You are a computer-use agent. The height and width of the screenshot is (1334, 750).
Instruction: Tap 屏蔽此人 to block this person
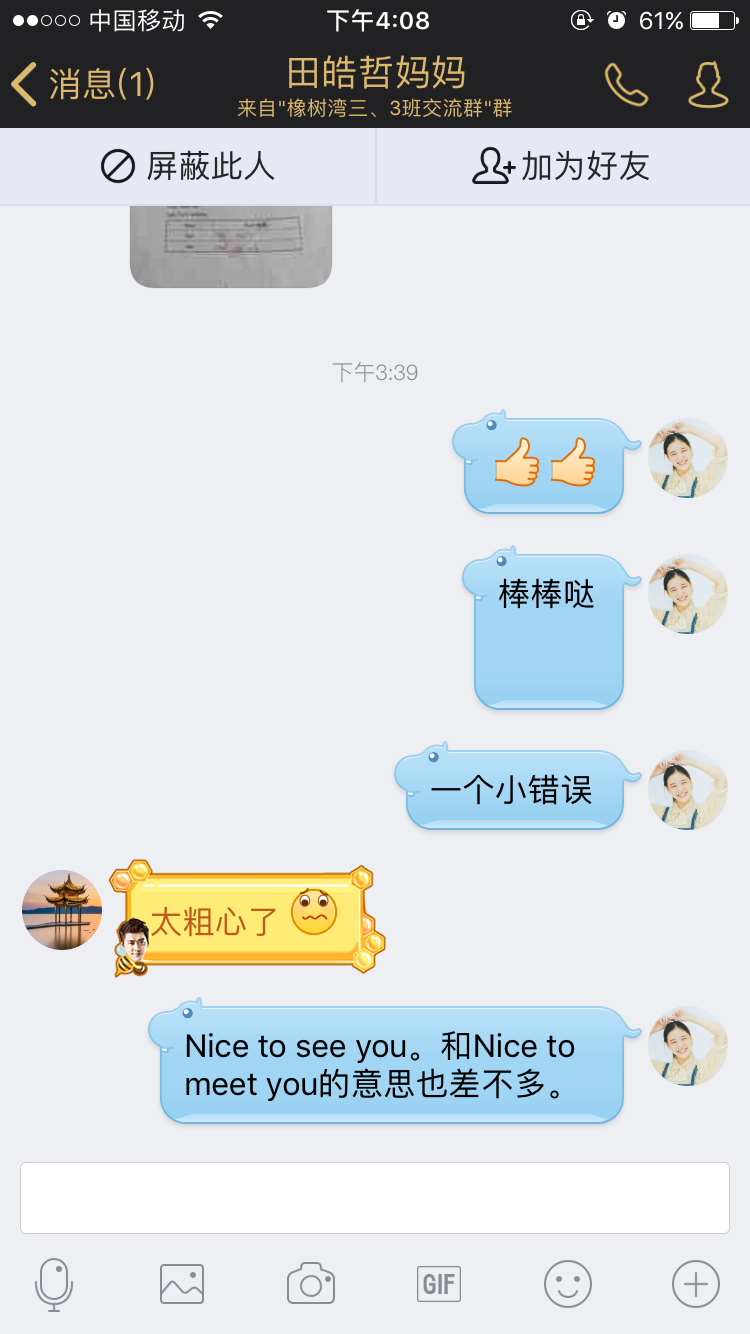pos(188,166)
